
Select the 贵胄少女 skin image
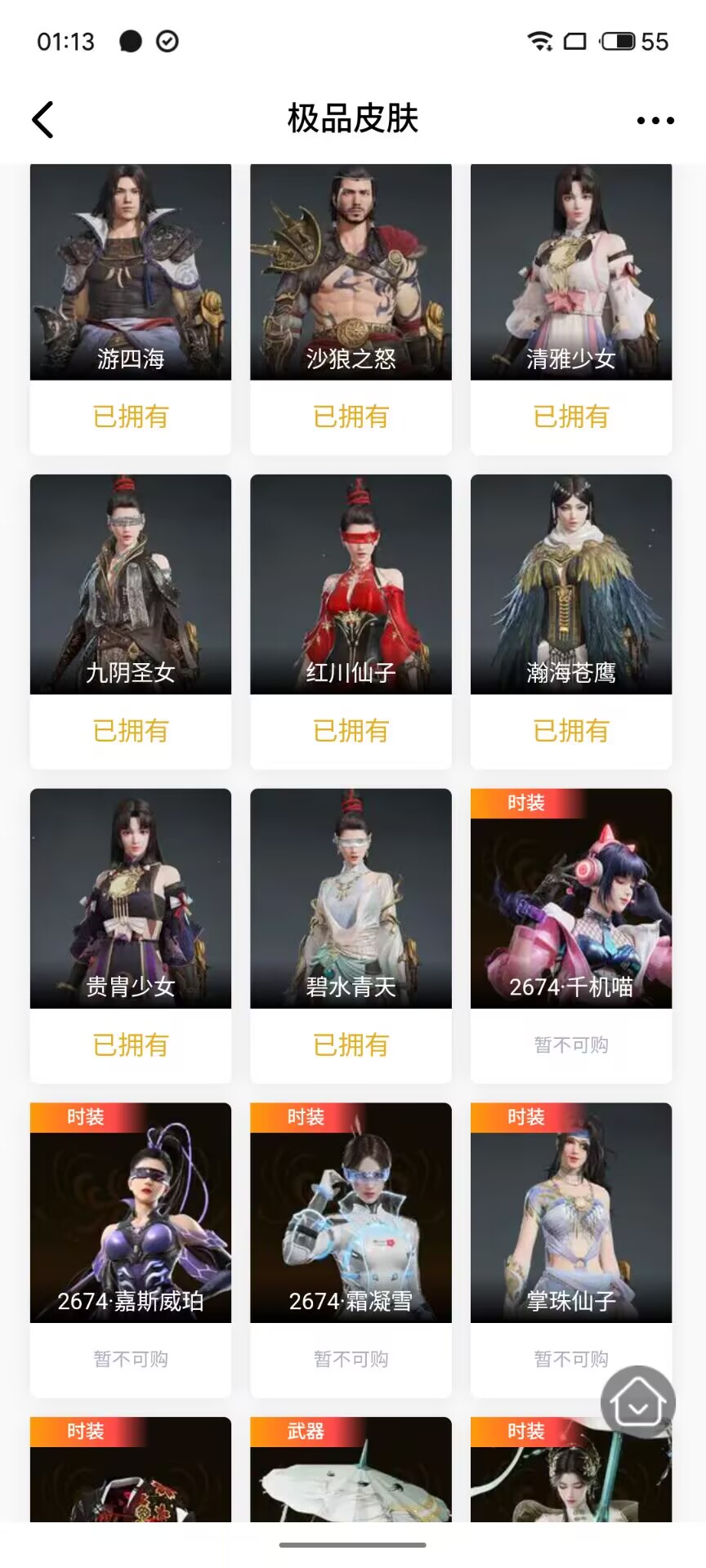coord(130,897)
